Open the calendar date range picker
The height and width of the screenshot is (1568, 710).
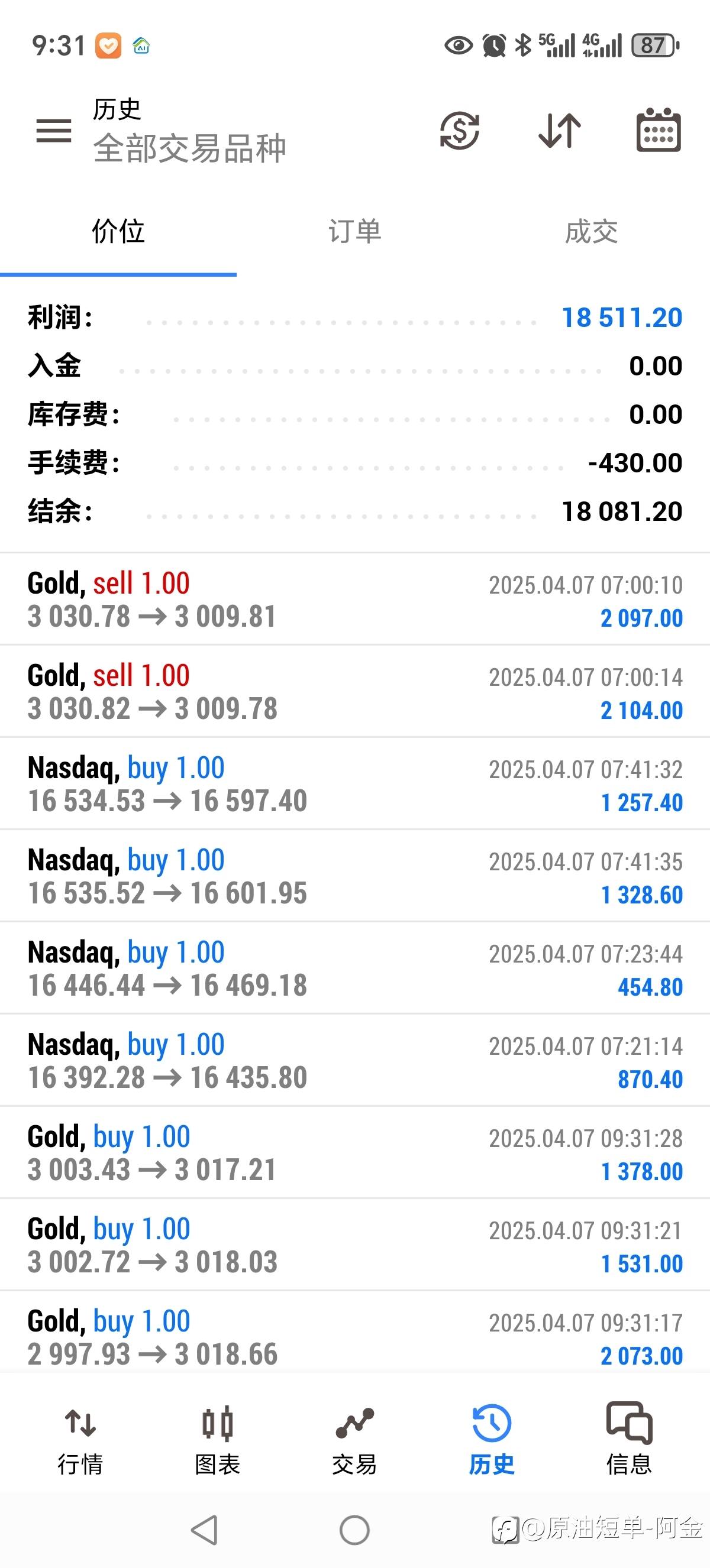(659, 131)
